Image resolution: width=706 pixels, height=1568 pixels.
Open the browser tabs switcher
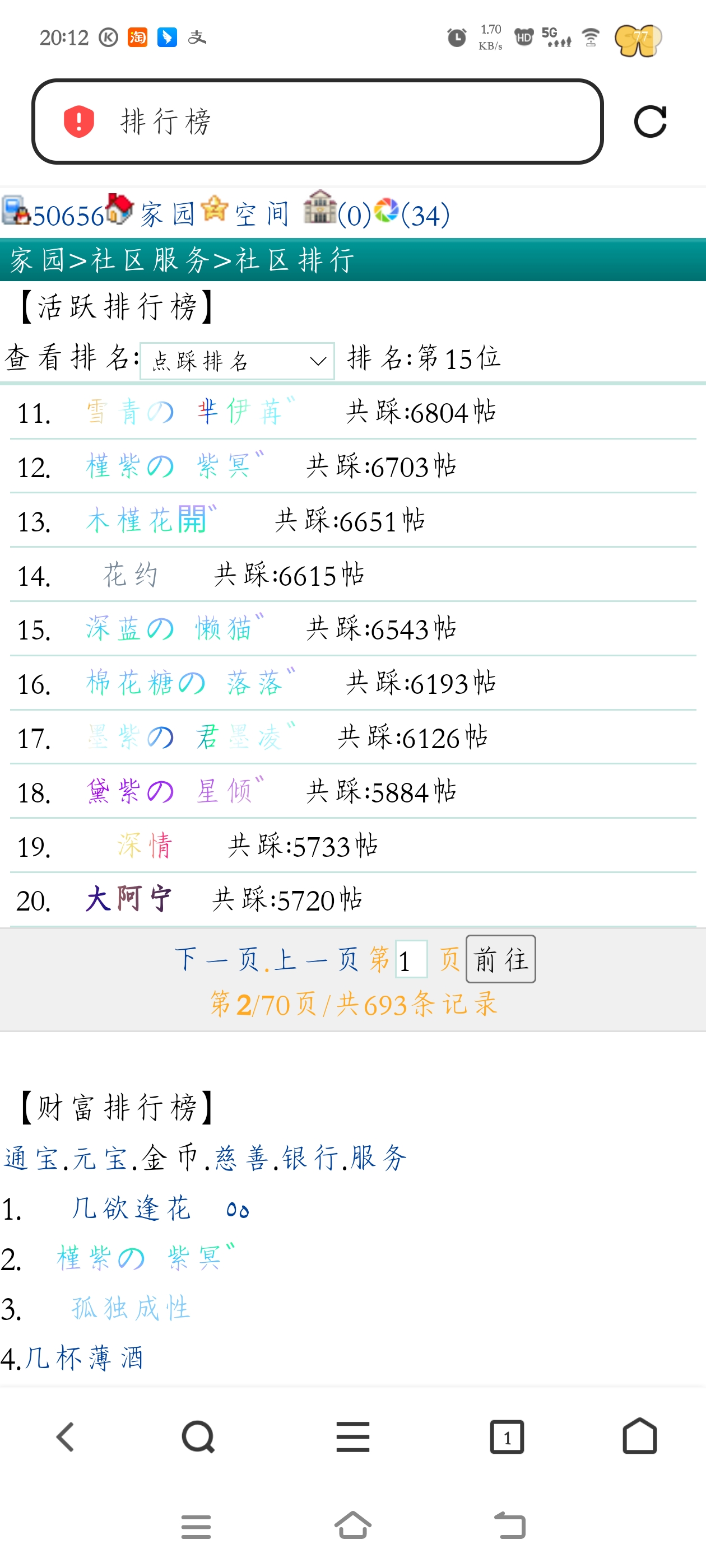click(507, 1437)
